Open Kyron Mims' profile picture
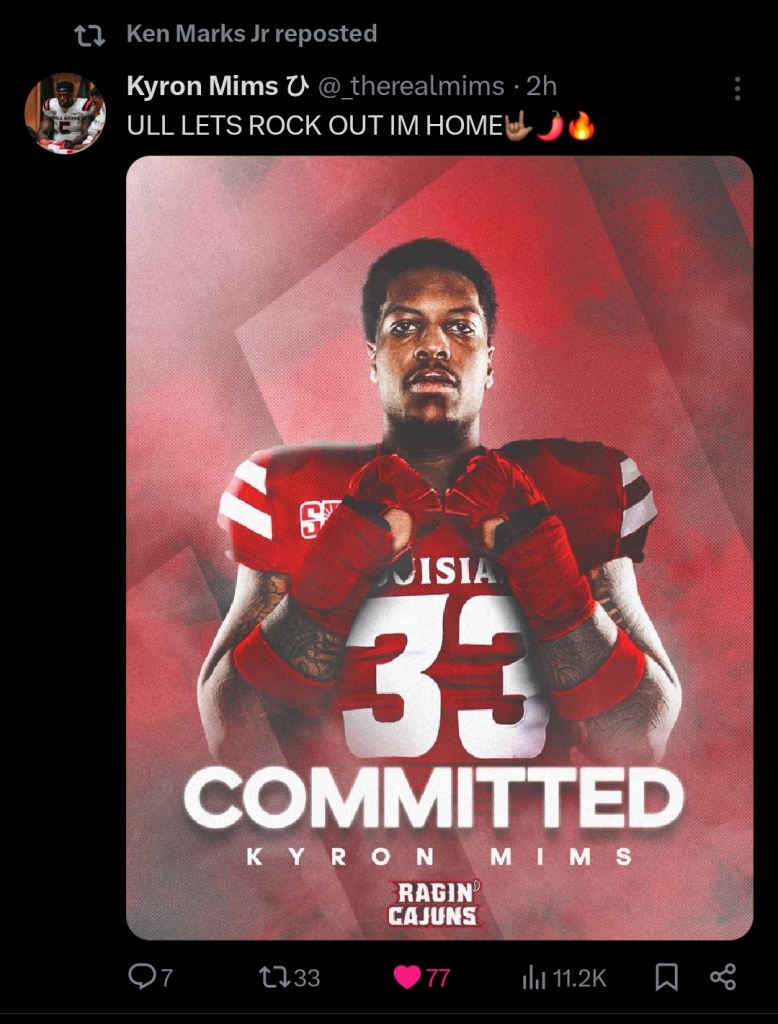The height and width of the screenshot is (1024, 778). pyautogui.click(x=65, y=113)
